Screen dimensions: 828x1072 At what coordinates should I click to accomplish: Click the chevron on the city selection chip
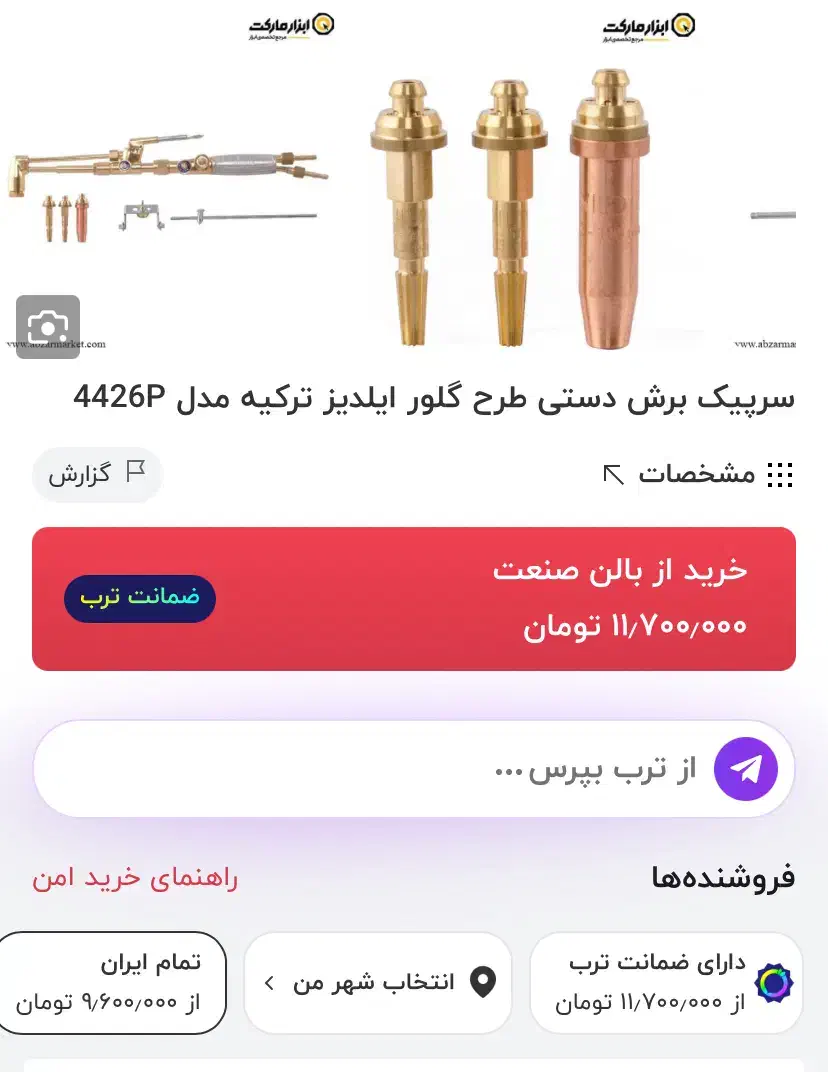268,983
